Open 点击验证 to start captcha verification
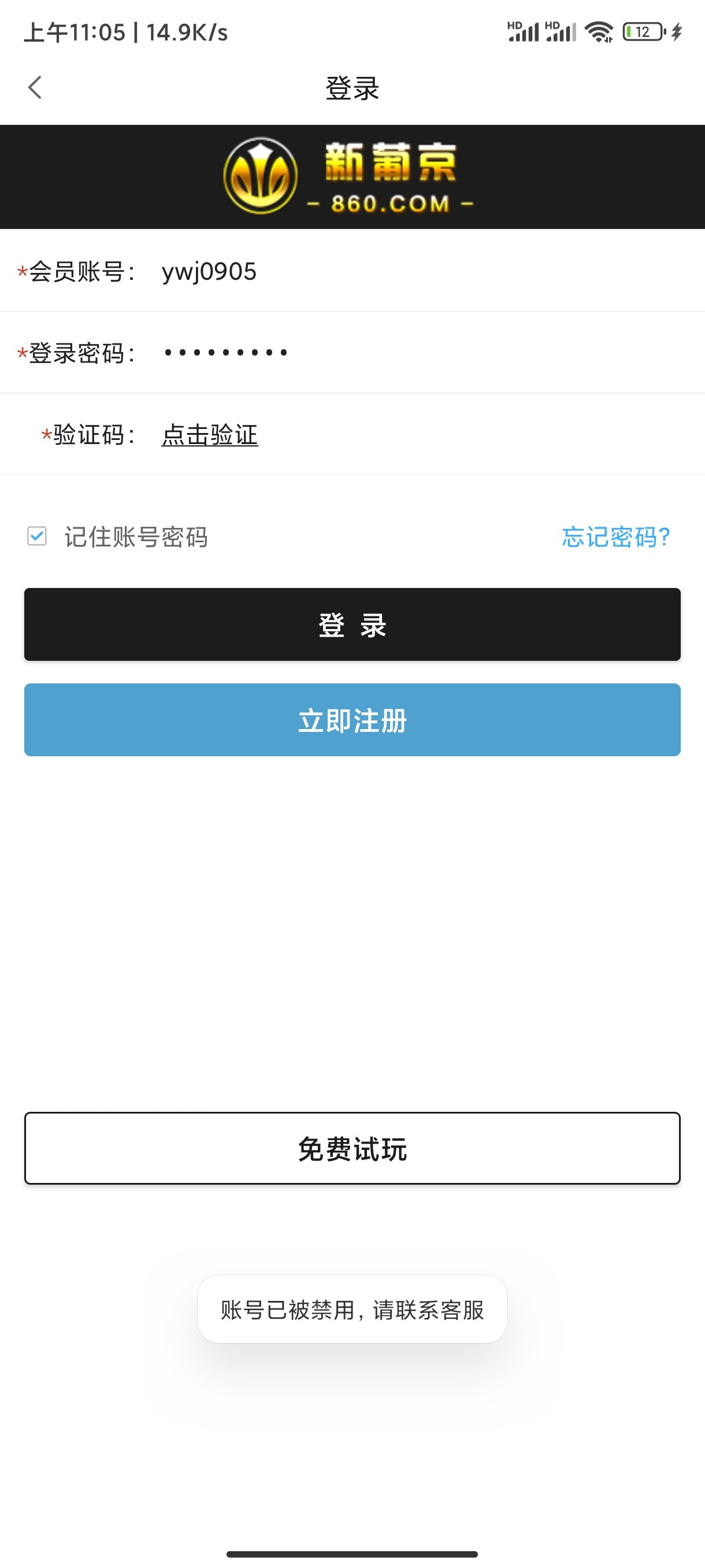The image size is (705, 1568). point(209,435)
